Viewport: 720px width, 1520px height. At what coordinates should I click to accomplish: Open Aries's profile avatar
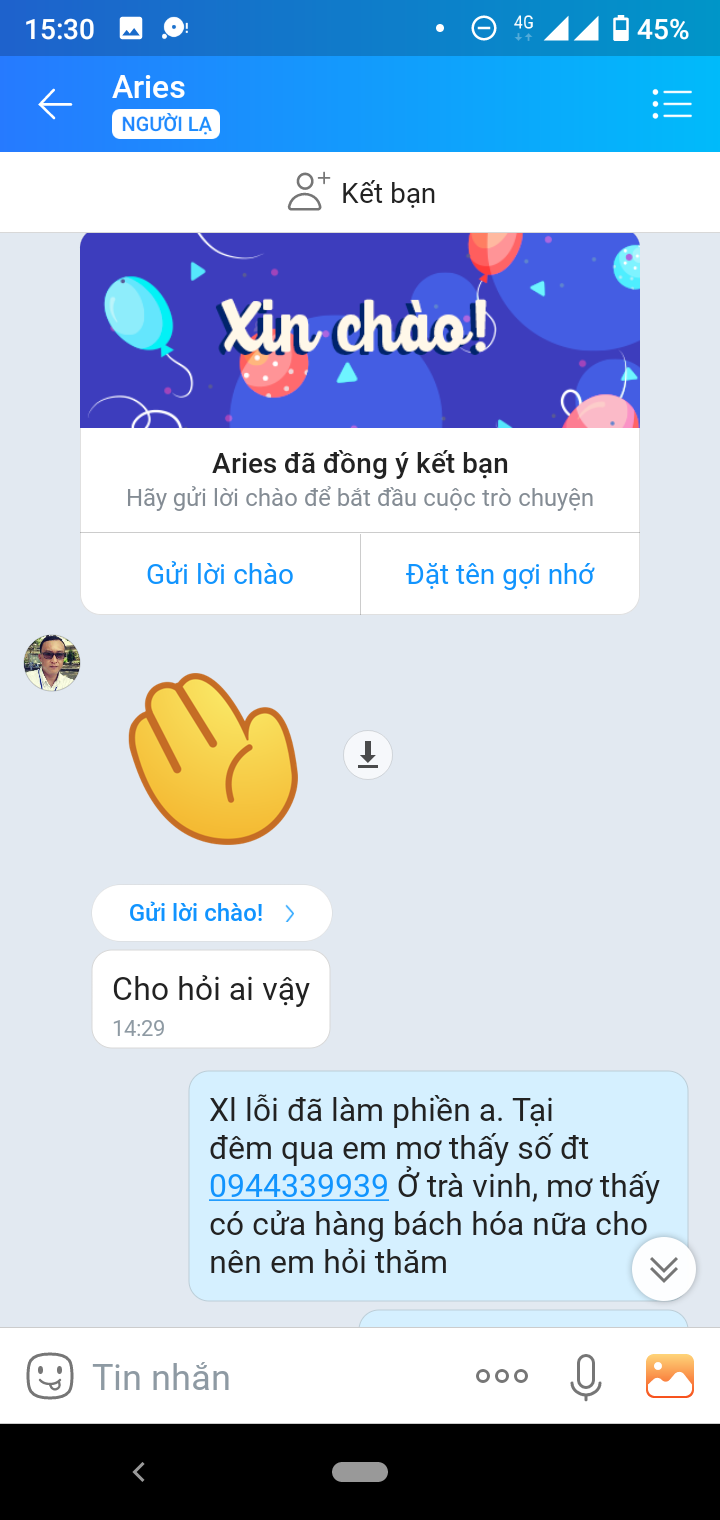pos(52,662)
